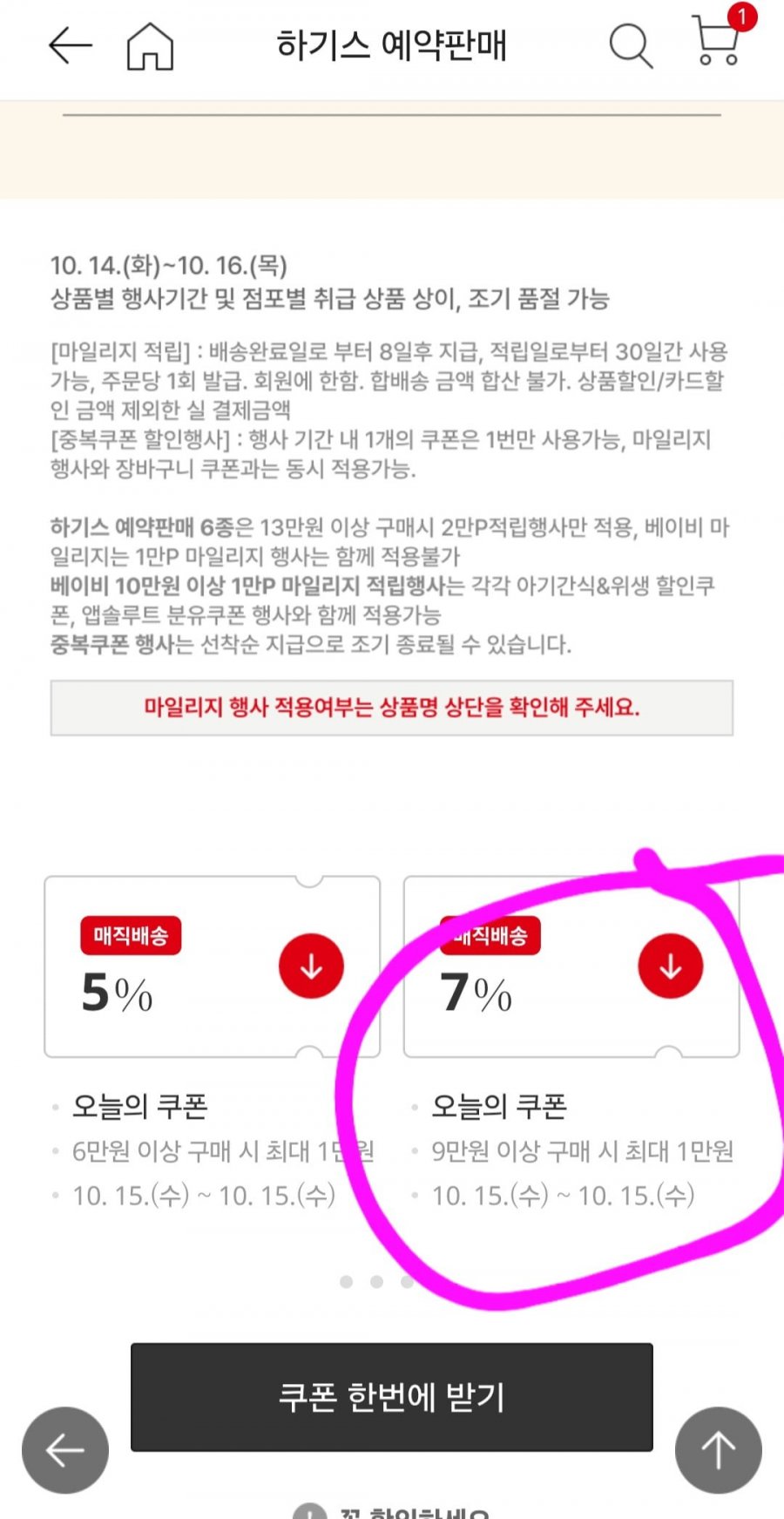
Task: Download the 7% coupon
Action: point(671,966)
